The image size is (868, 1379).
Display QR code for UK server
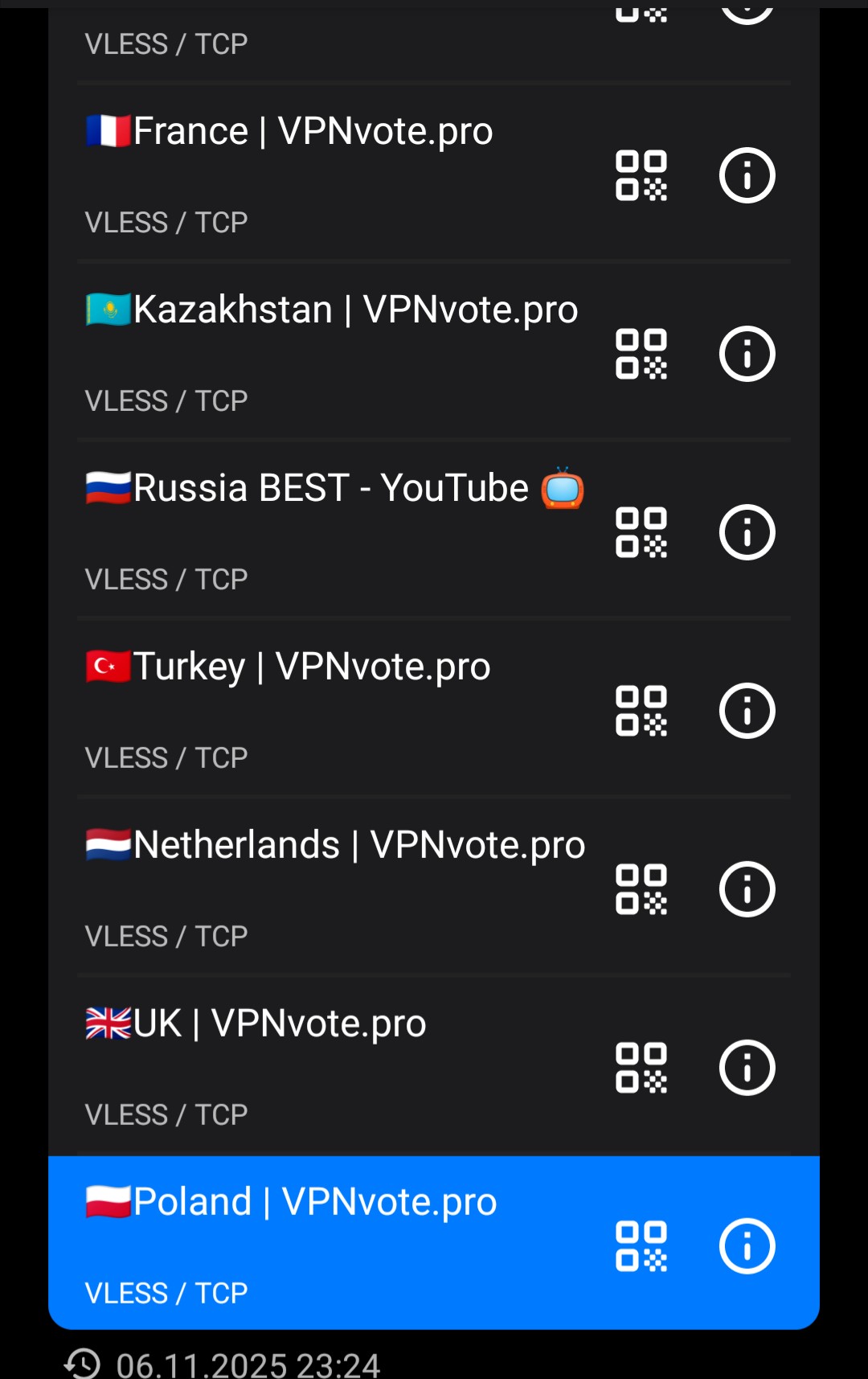[641, 1068]
